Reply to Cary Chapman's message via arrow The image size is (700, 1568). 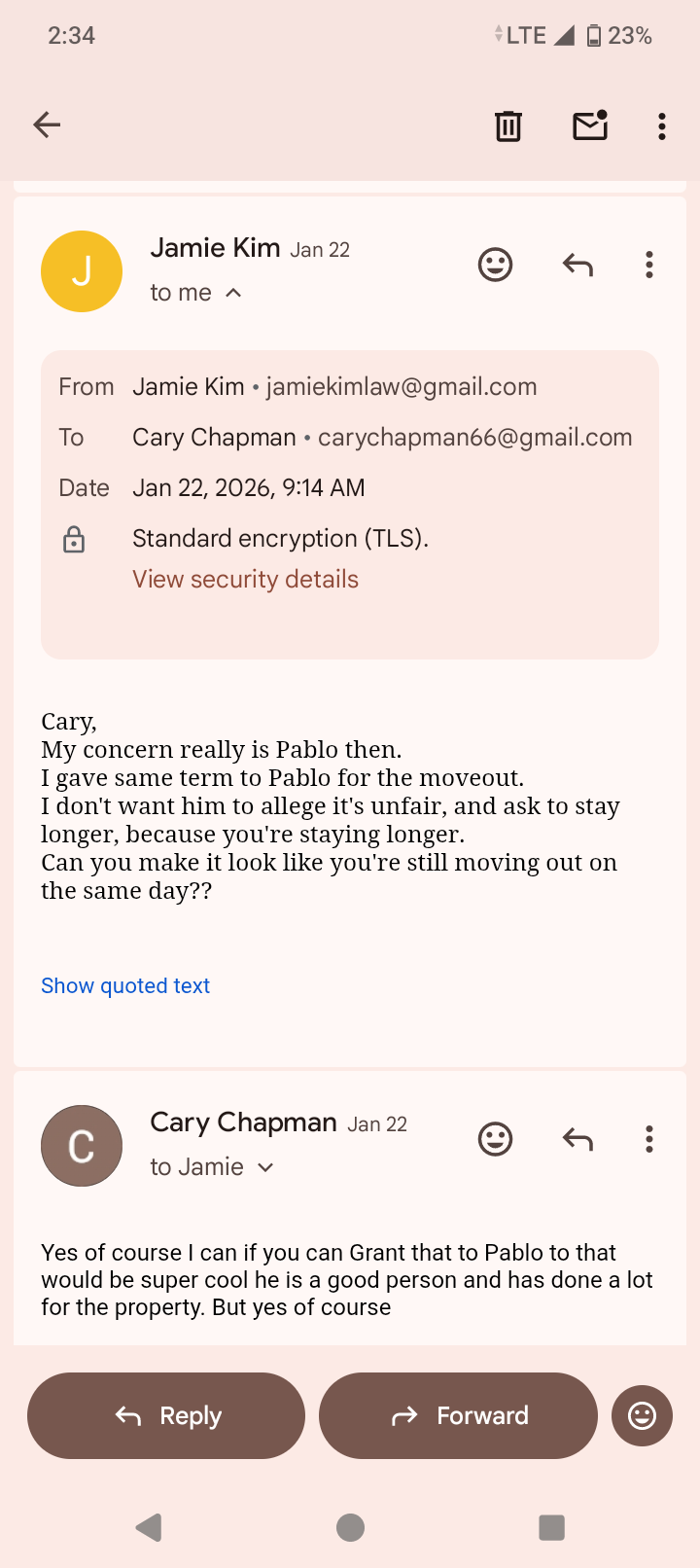577,1139
